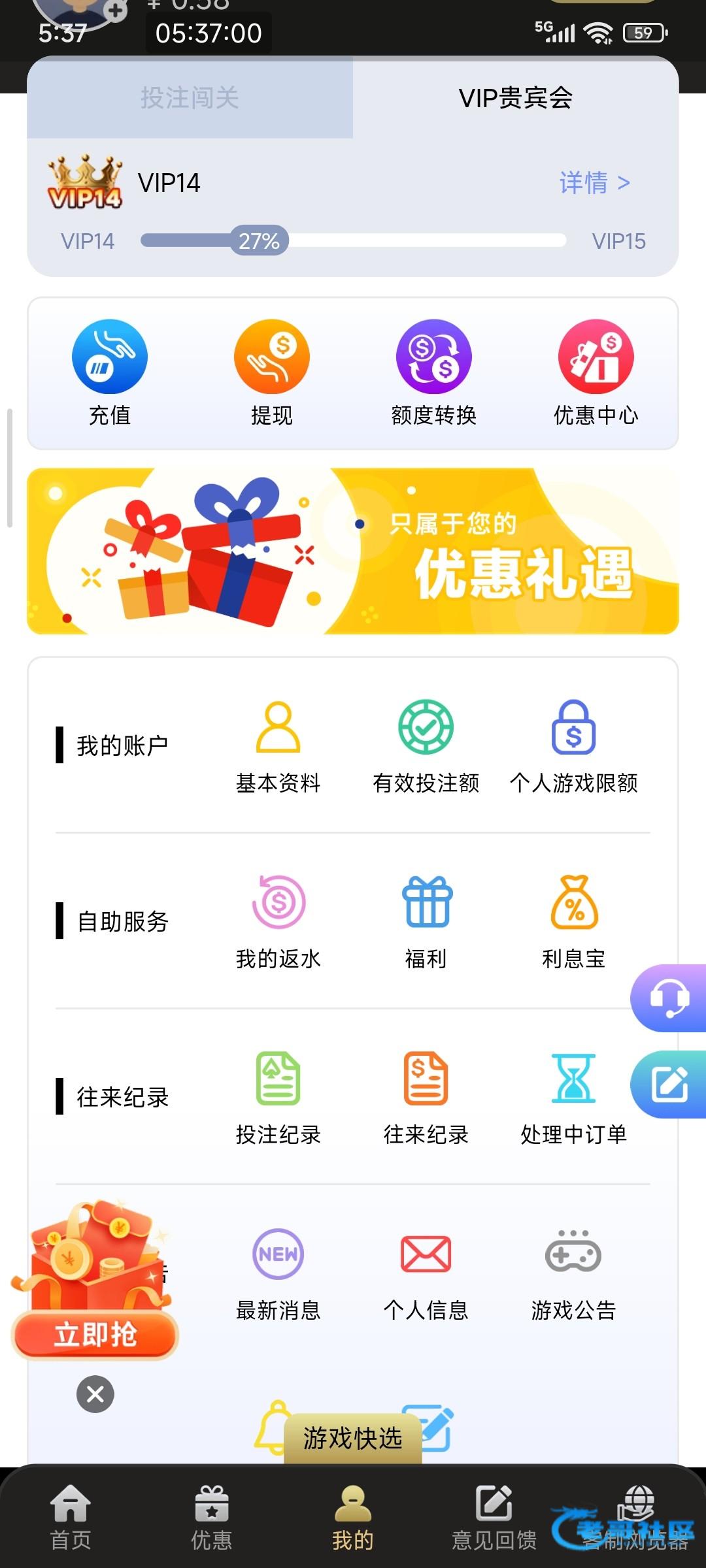706x1568 pixels.
Task: Switch to the 首页 tab
Action: (71, 1518)
